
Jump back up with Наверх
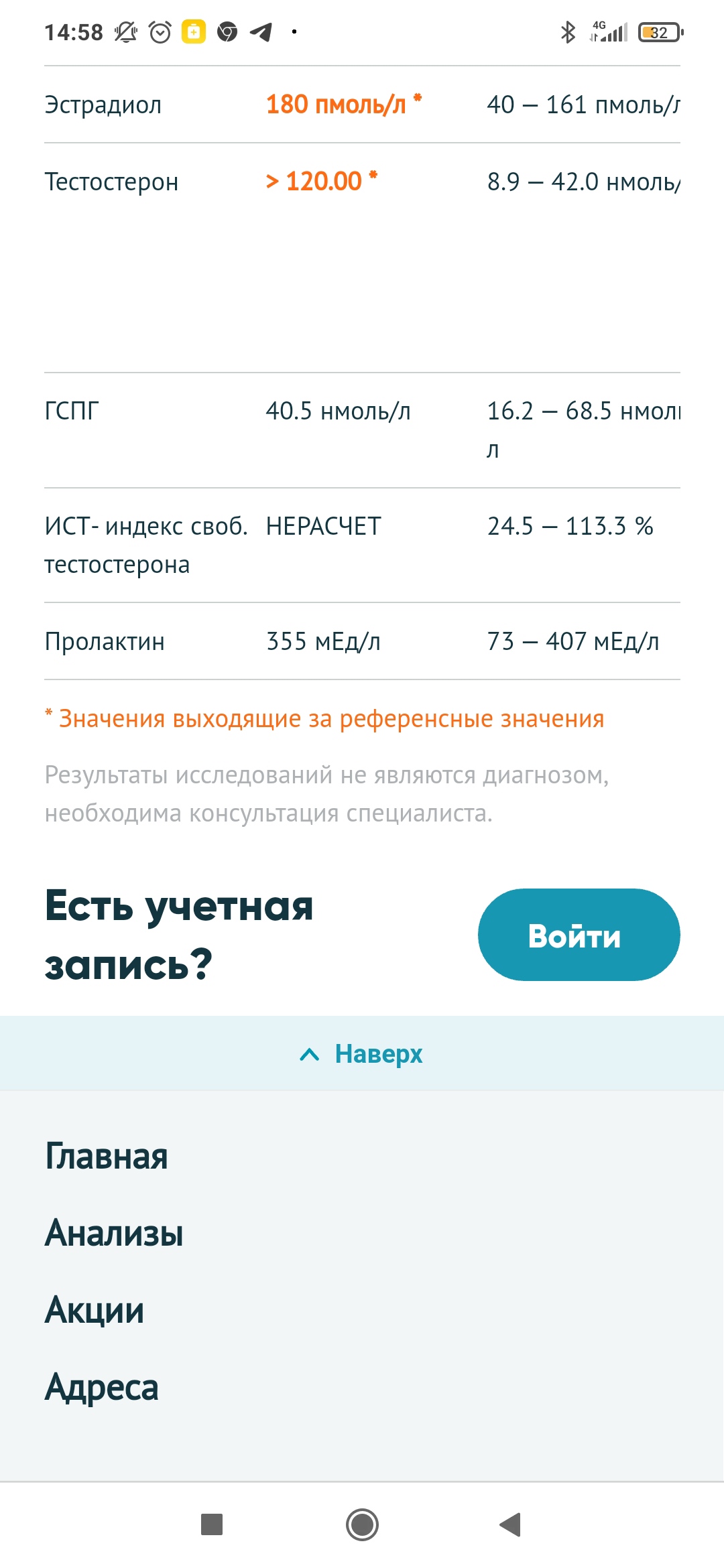(362, 1054)
